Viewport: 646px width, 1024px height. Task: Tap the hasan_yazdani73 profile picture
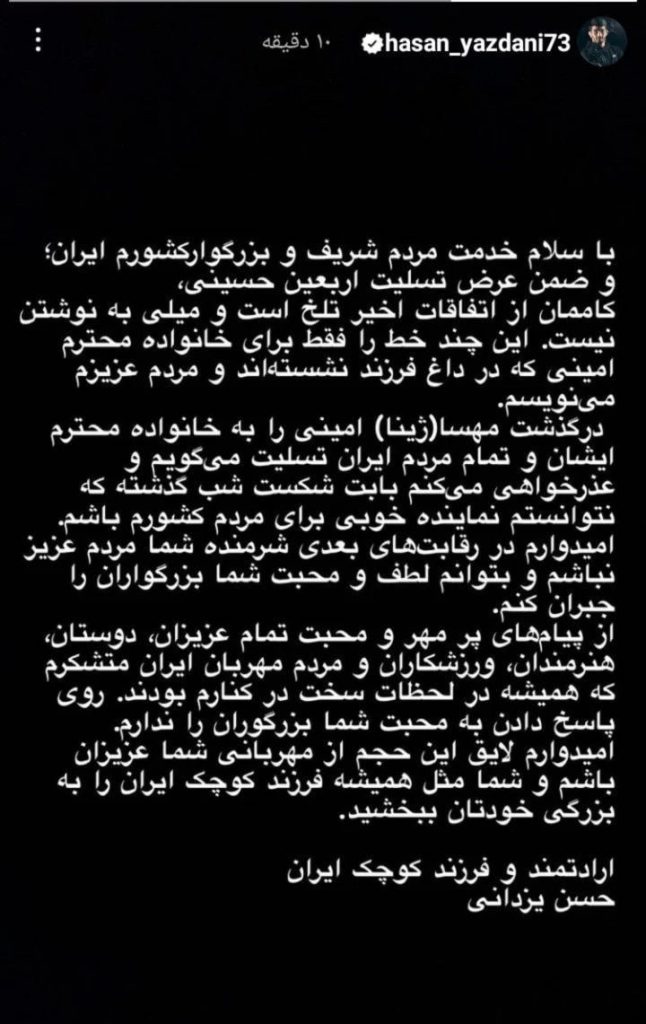tap(603, 42)
